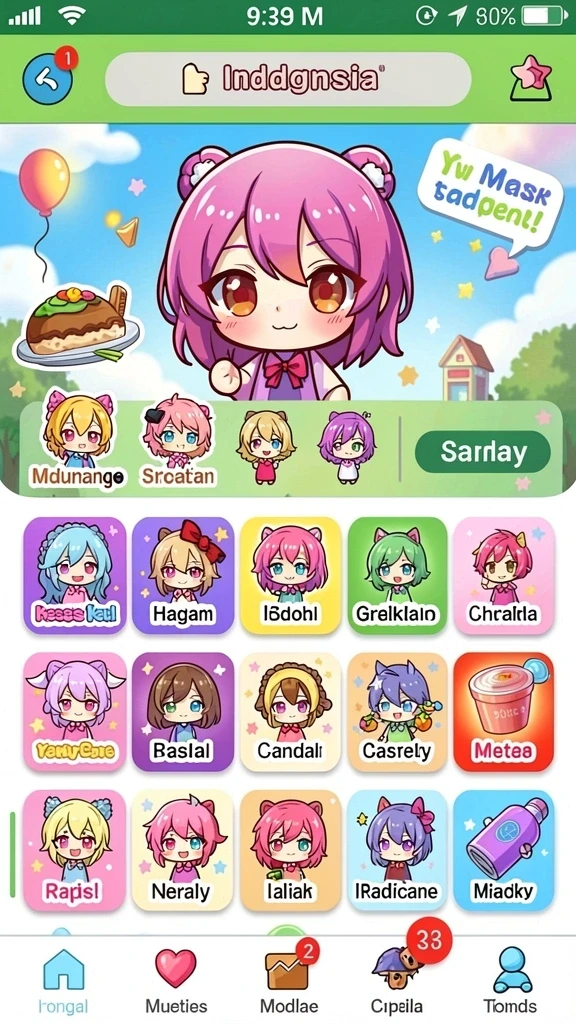Pick the Neraly character tile

click(183, 850)
